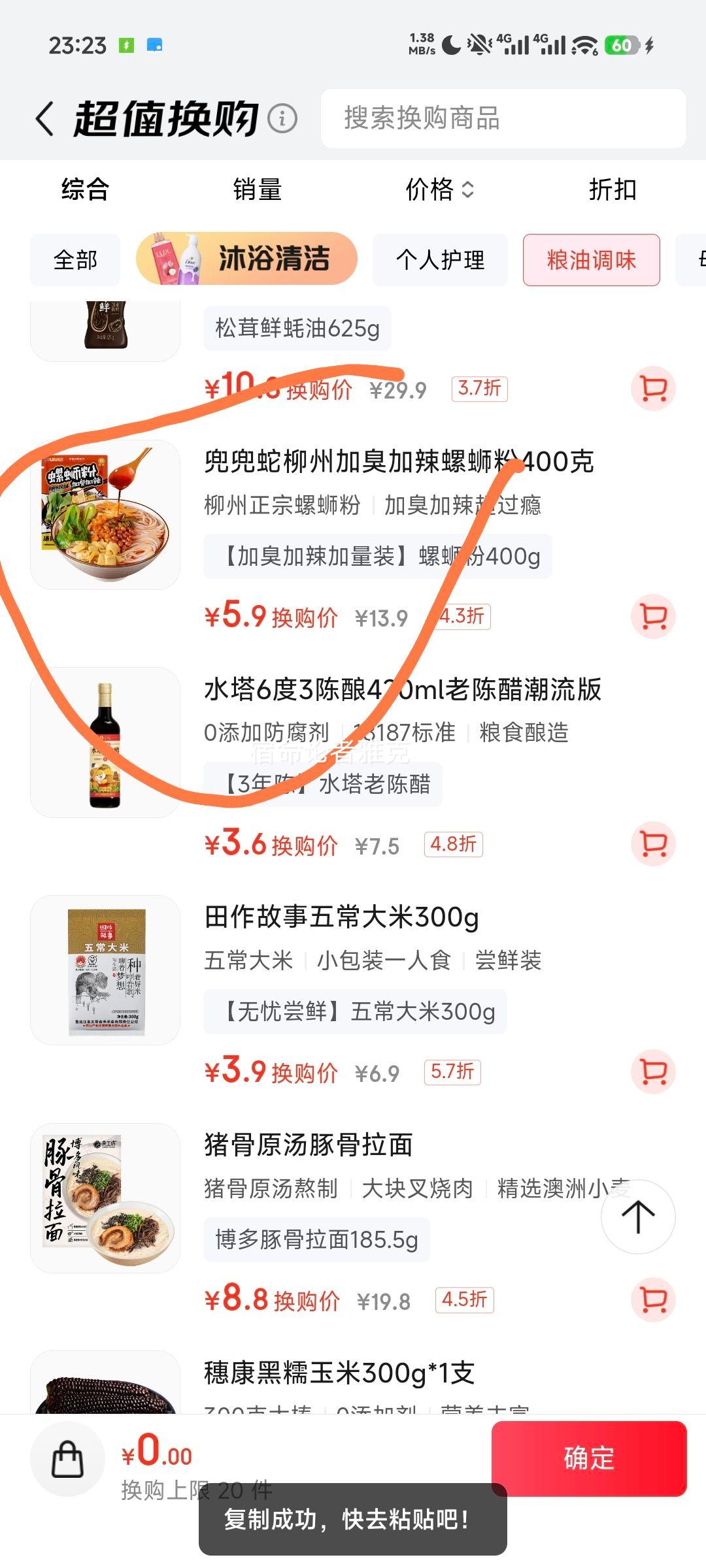The image size is (706, 1568).
Task: Open the 超值换购 info icon
Action: coord(282,119)
